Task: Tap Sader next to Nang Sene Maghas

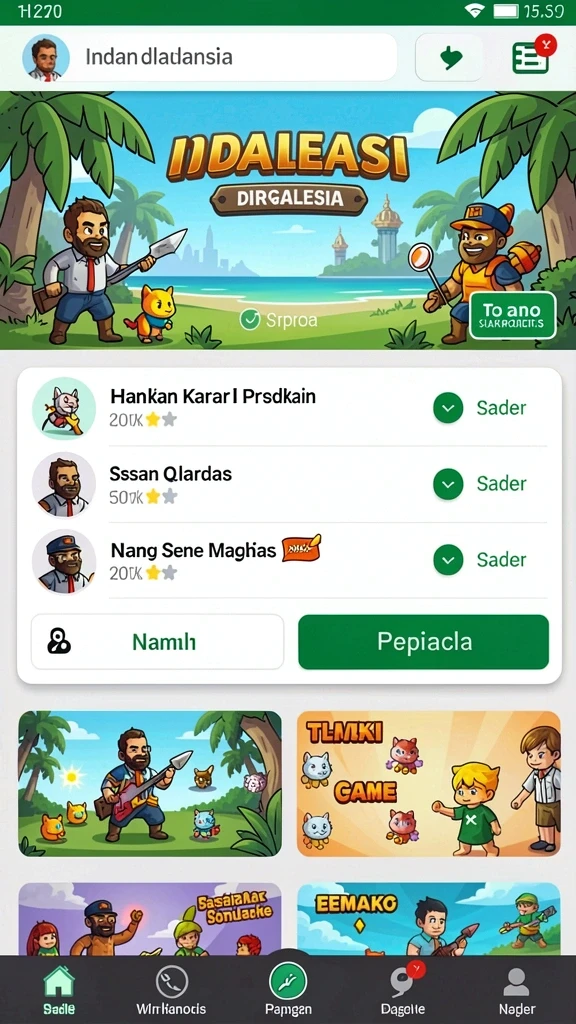Action: coord(480,560)
